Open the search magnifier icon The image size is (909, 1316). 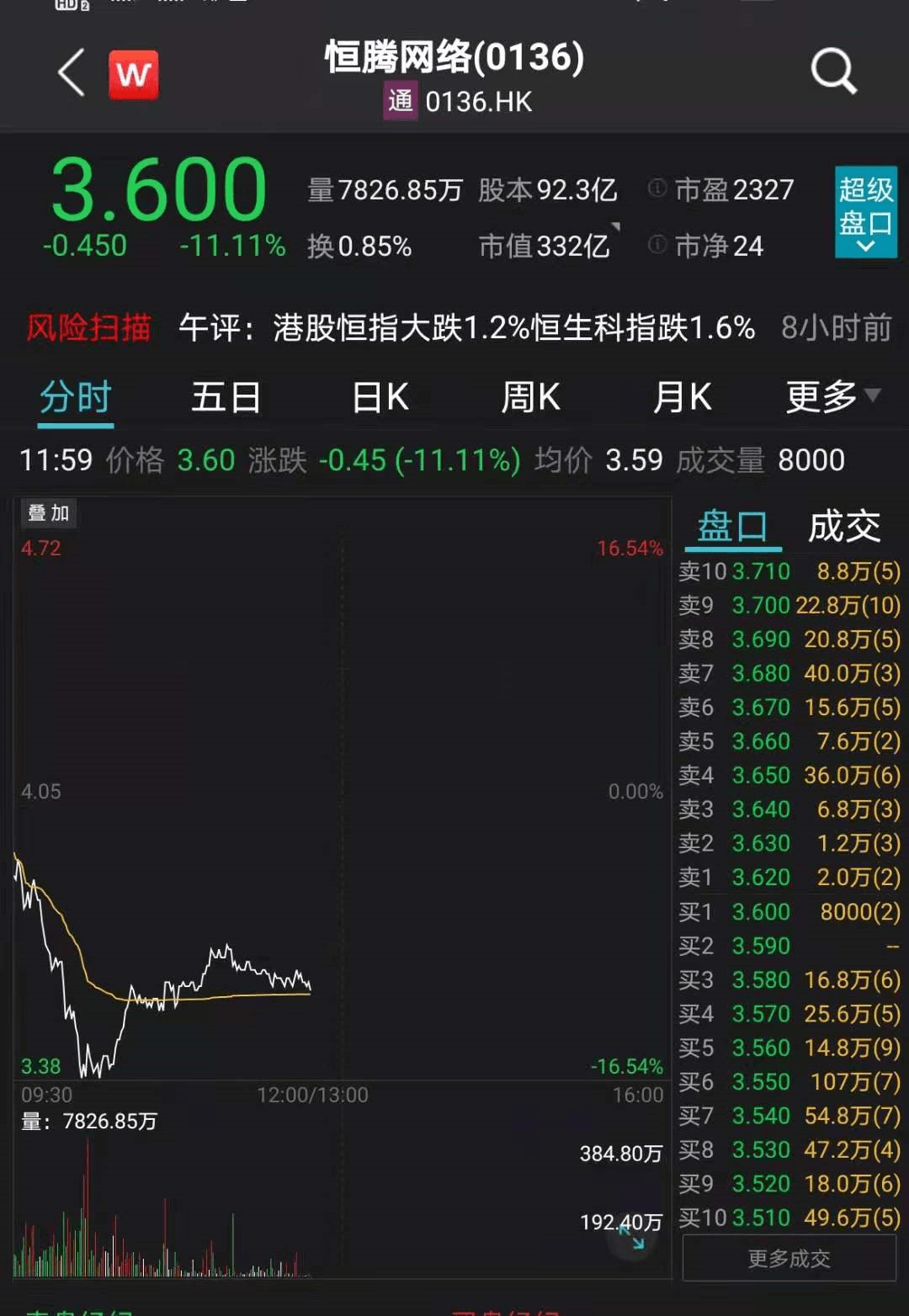[833, 72]
